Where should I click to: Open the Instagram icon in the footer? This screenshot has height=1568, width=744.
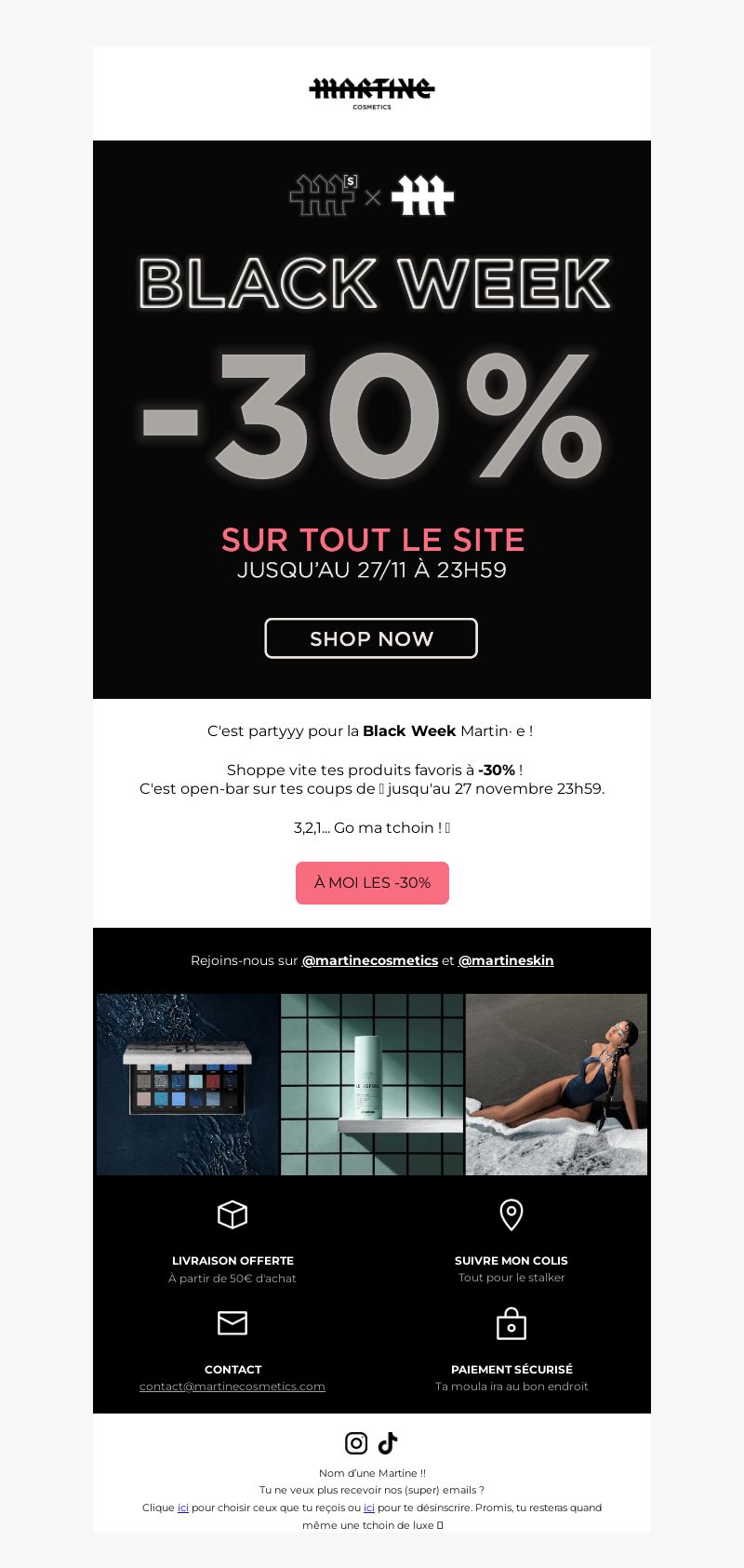[356, 1443]
